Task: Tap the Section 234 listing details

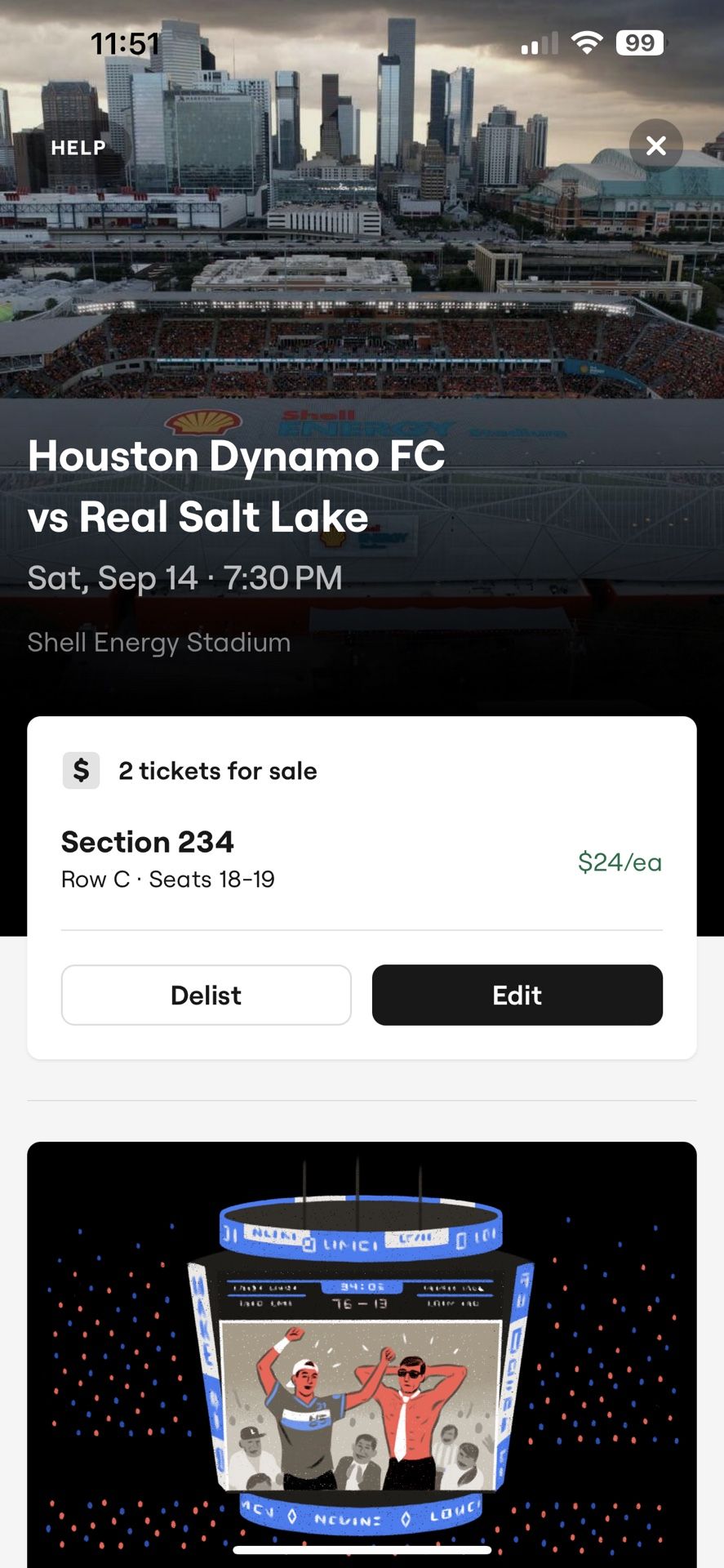Action: coord(148,842)
